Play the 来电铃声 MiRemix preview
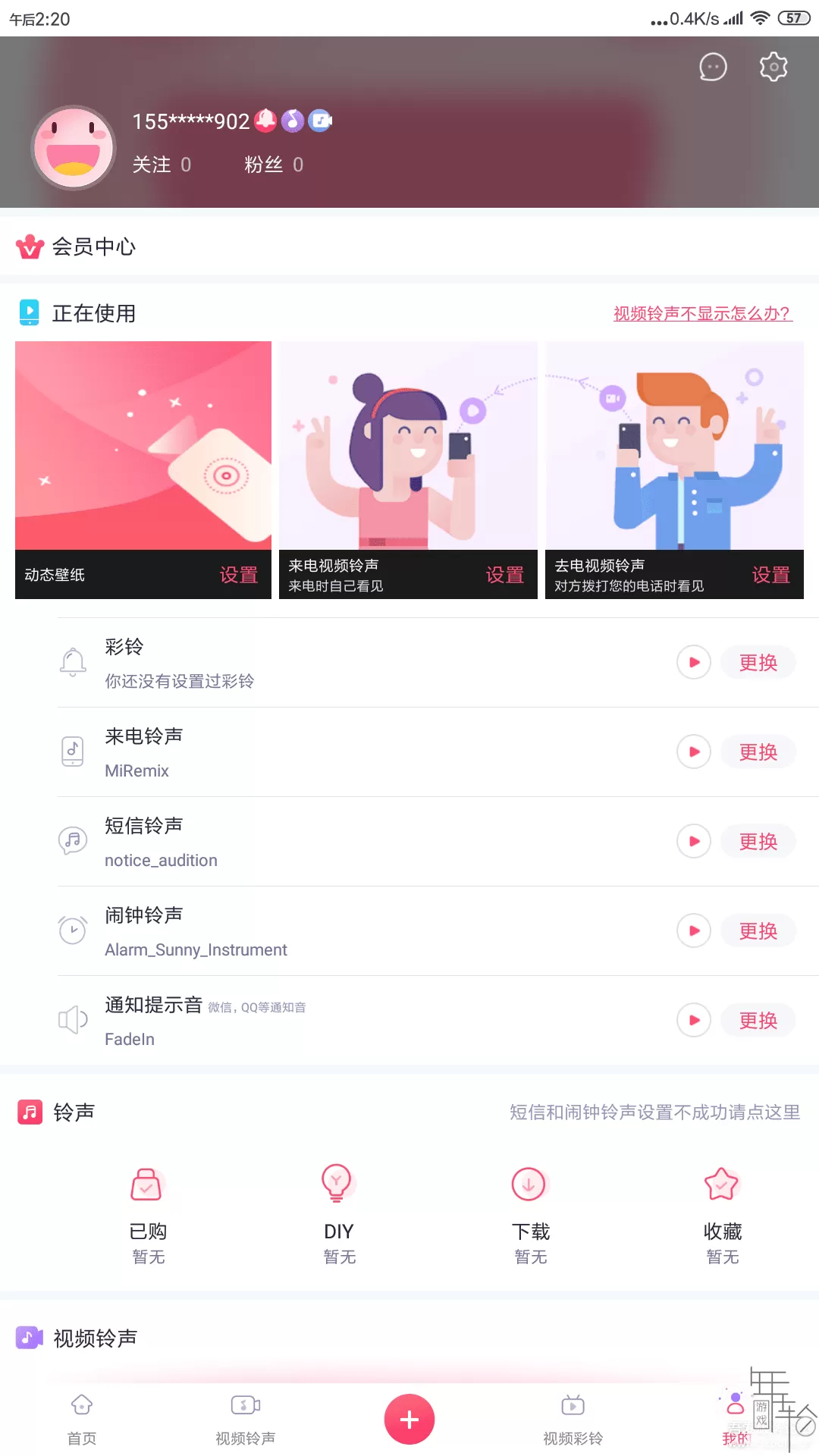The height and width of the screenshot is (1456, 819). coord(694,752)
